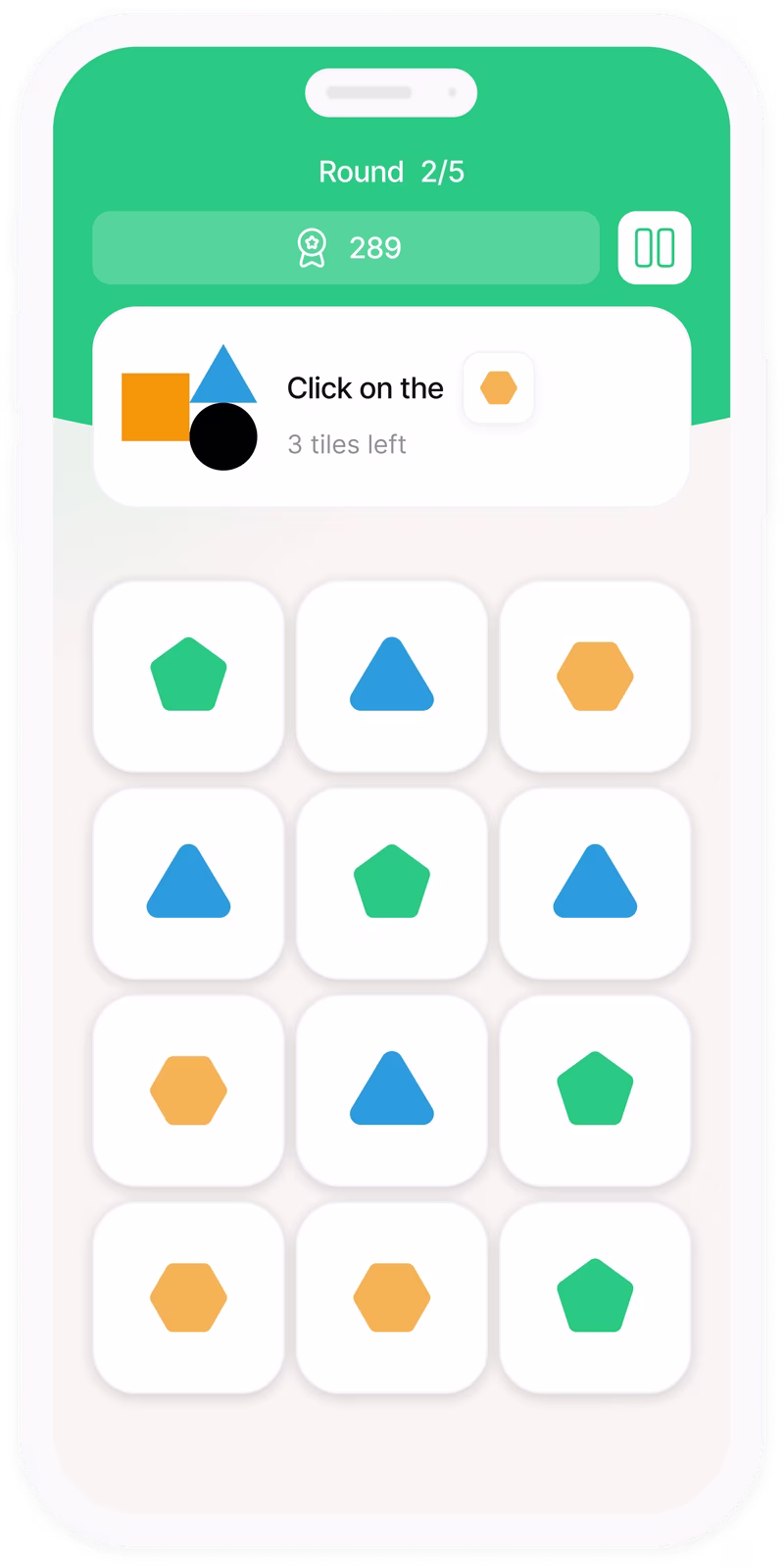Choose the blue triangle tile in the top row

coord(392,676)
